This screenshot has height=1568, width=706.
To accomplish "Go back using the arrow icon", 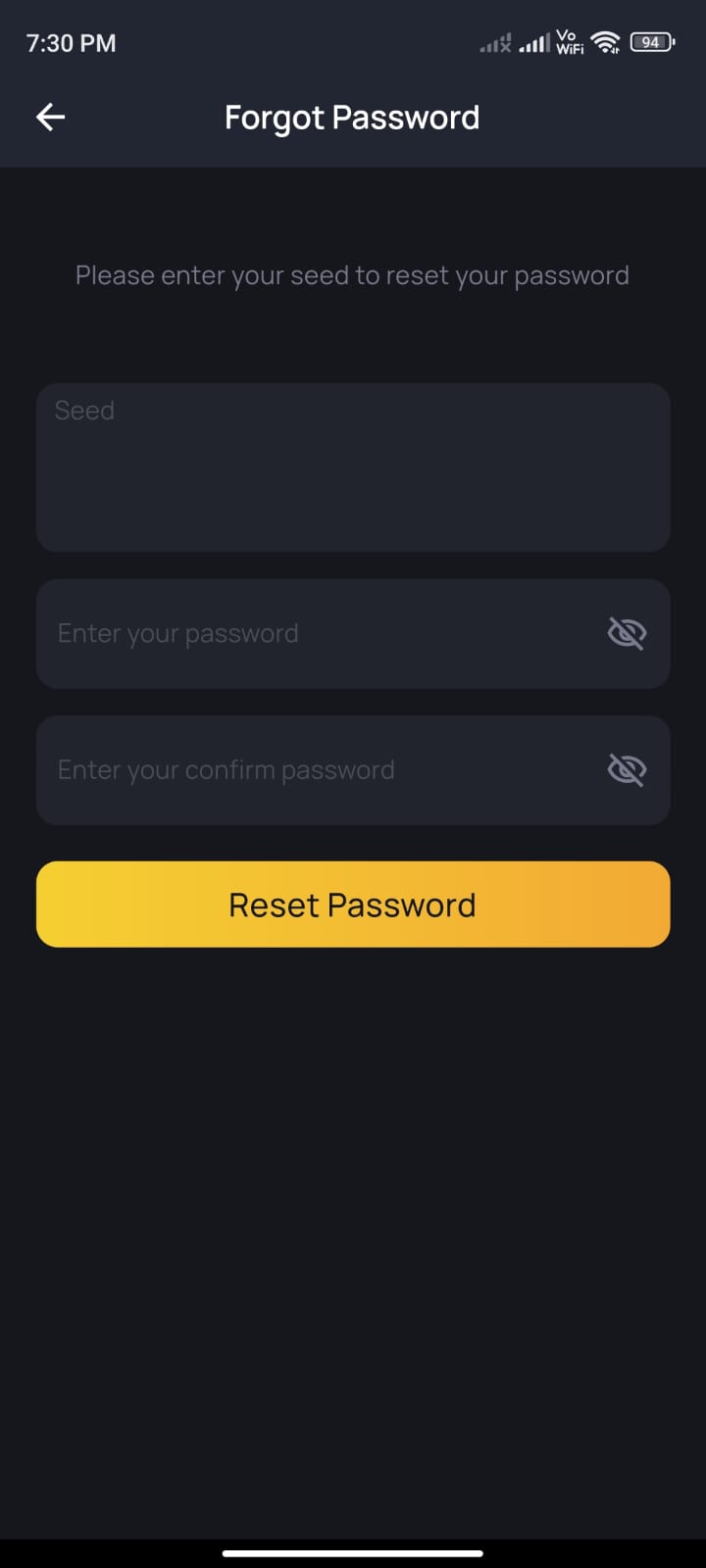I will click(x=50, y=118).
